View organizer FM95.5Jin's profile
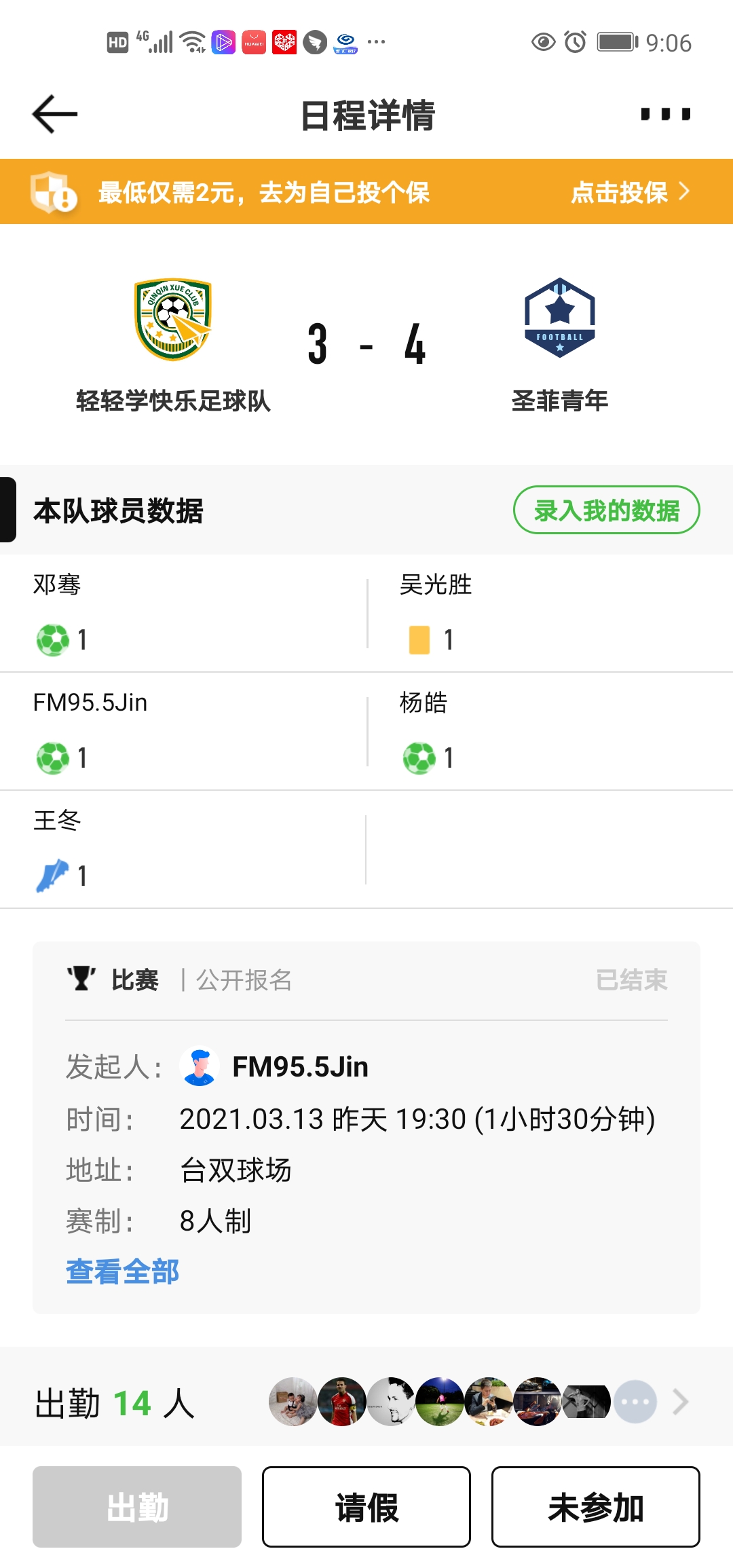 point(274,1066)
